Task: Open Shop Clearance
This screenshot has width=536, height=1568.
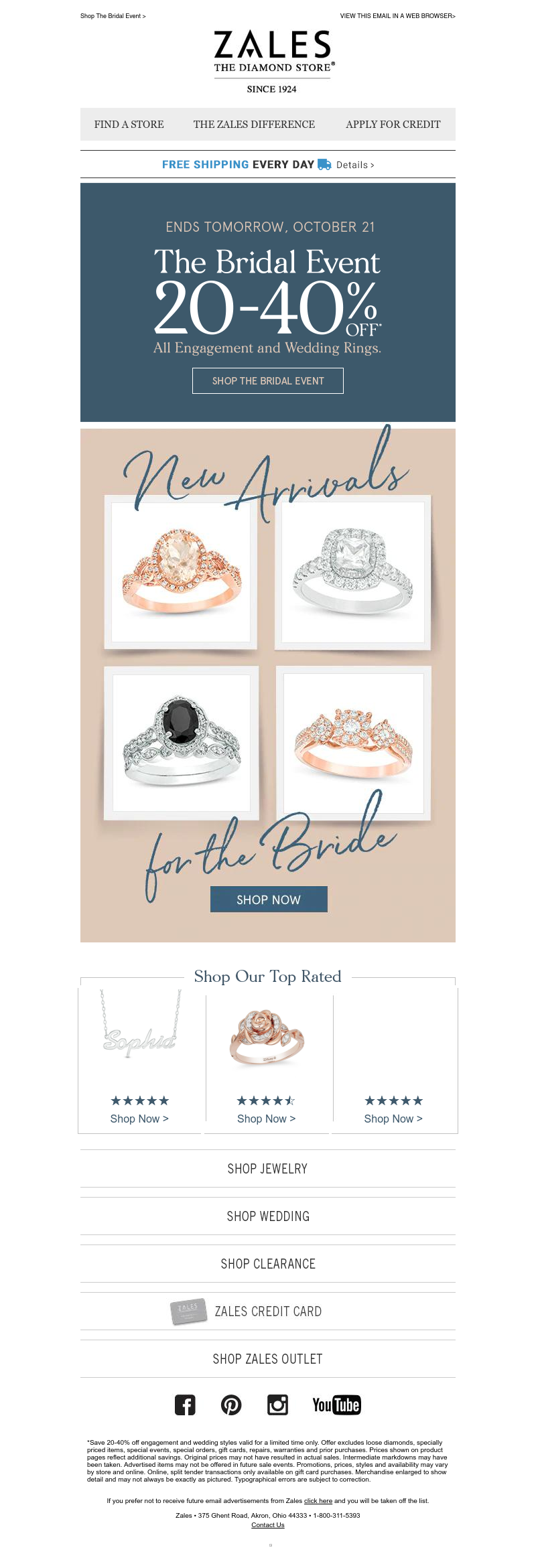Action: pos(267,1264)
